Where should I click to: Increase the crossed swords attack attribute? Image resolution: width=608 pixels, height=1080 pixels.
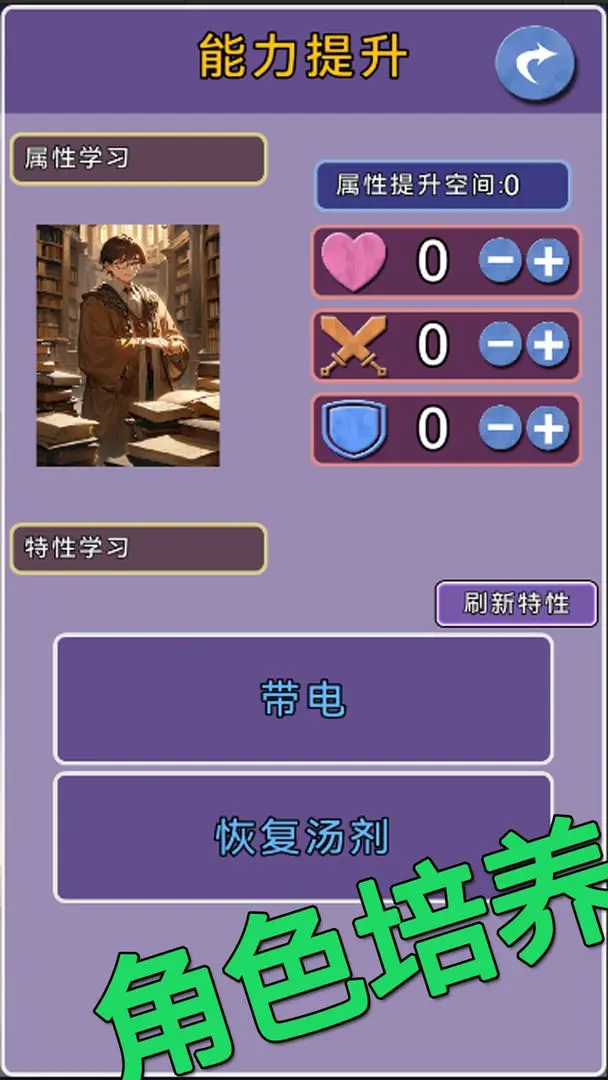click(x=548, y=346)
